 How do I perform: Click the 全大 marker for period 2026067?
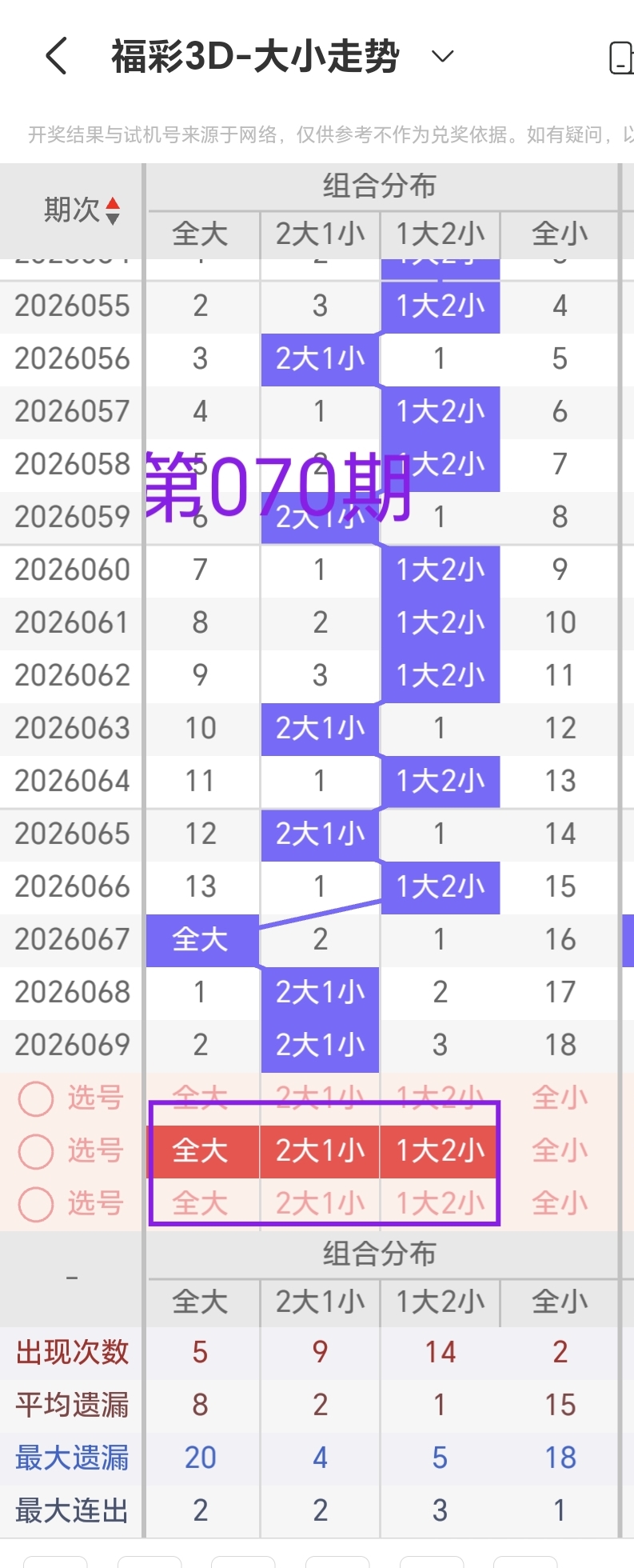[201, 940]
